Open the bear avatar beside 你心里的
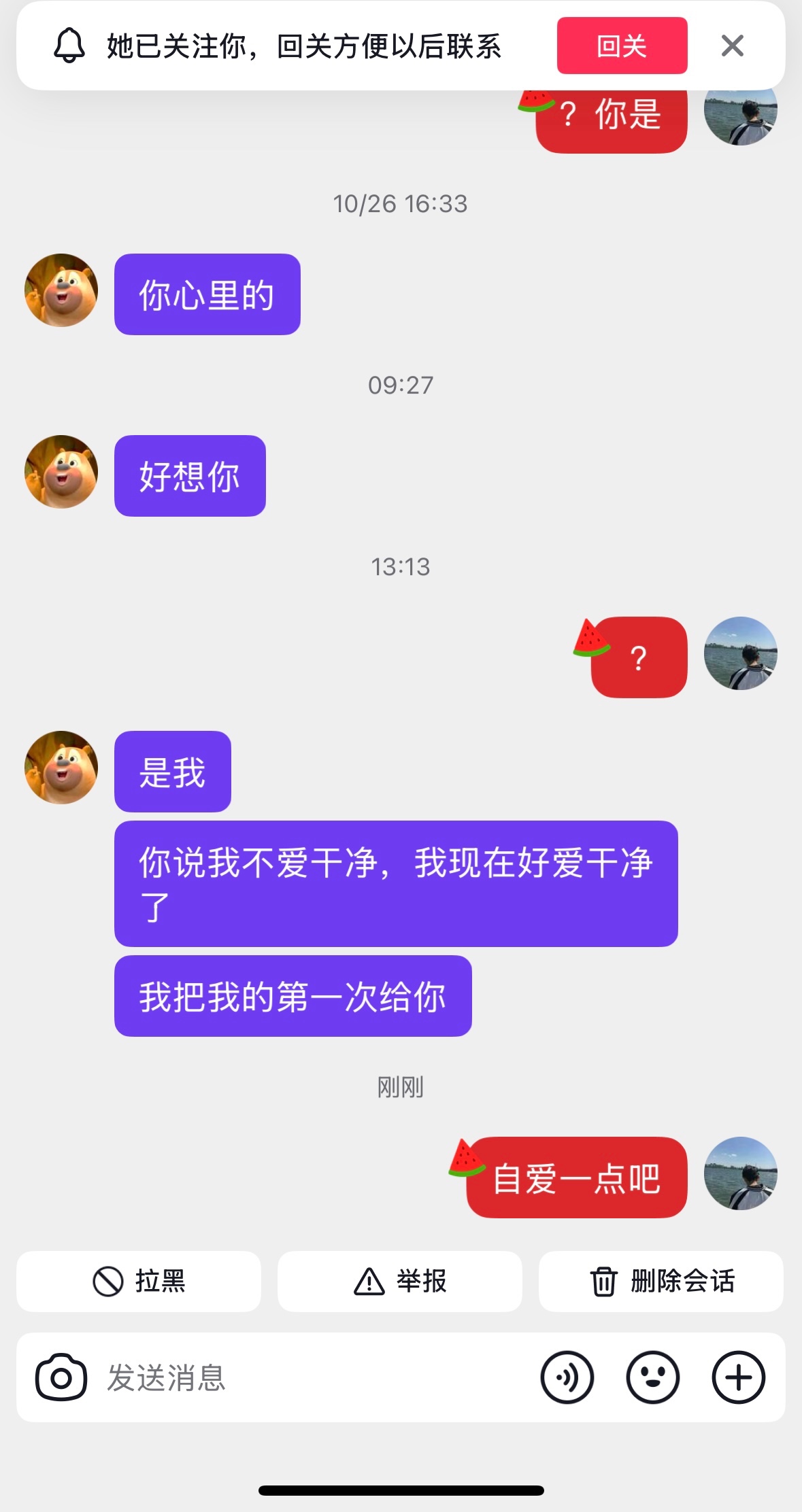Image resolution: width=802 pixels, height=1512 pixels. 61,290
